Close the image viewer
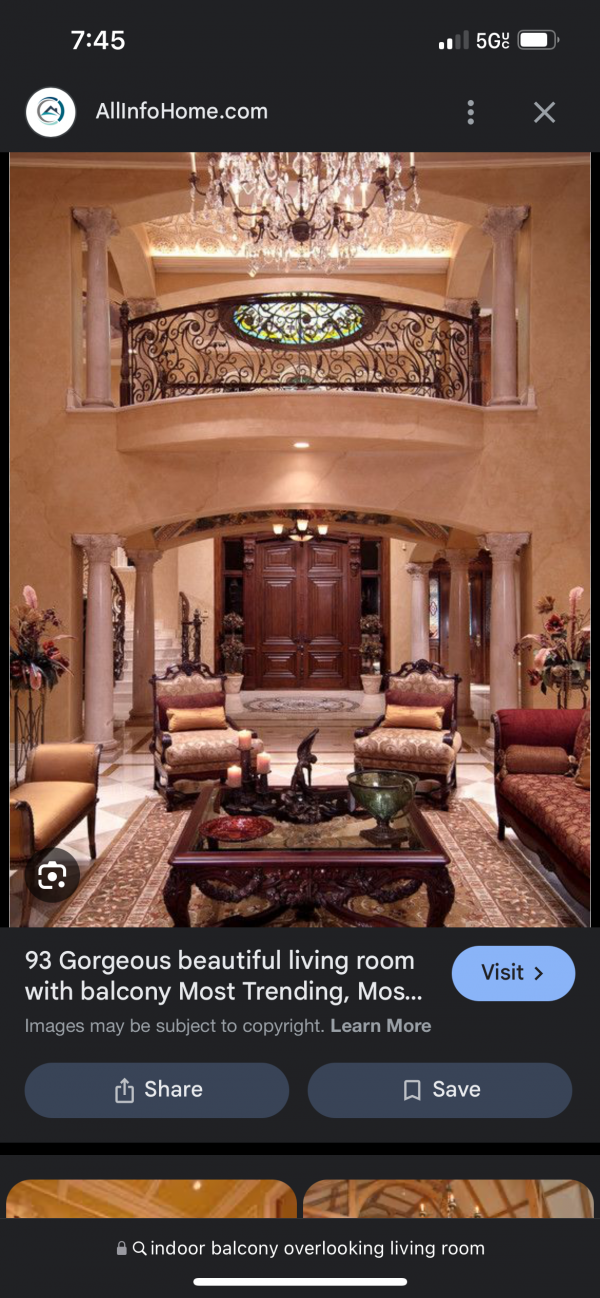 click(x=544, y=112)
